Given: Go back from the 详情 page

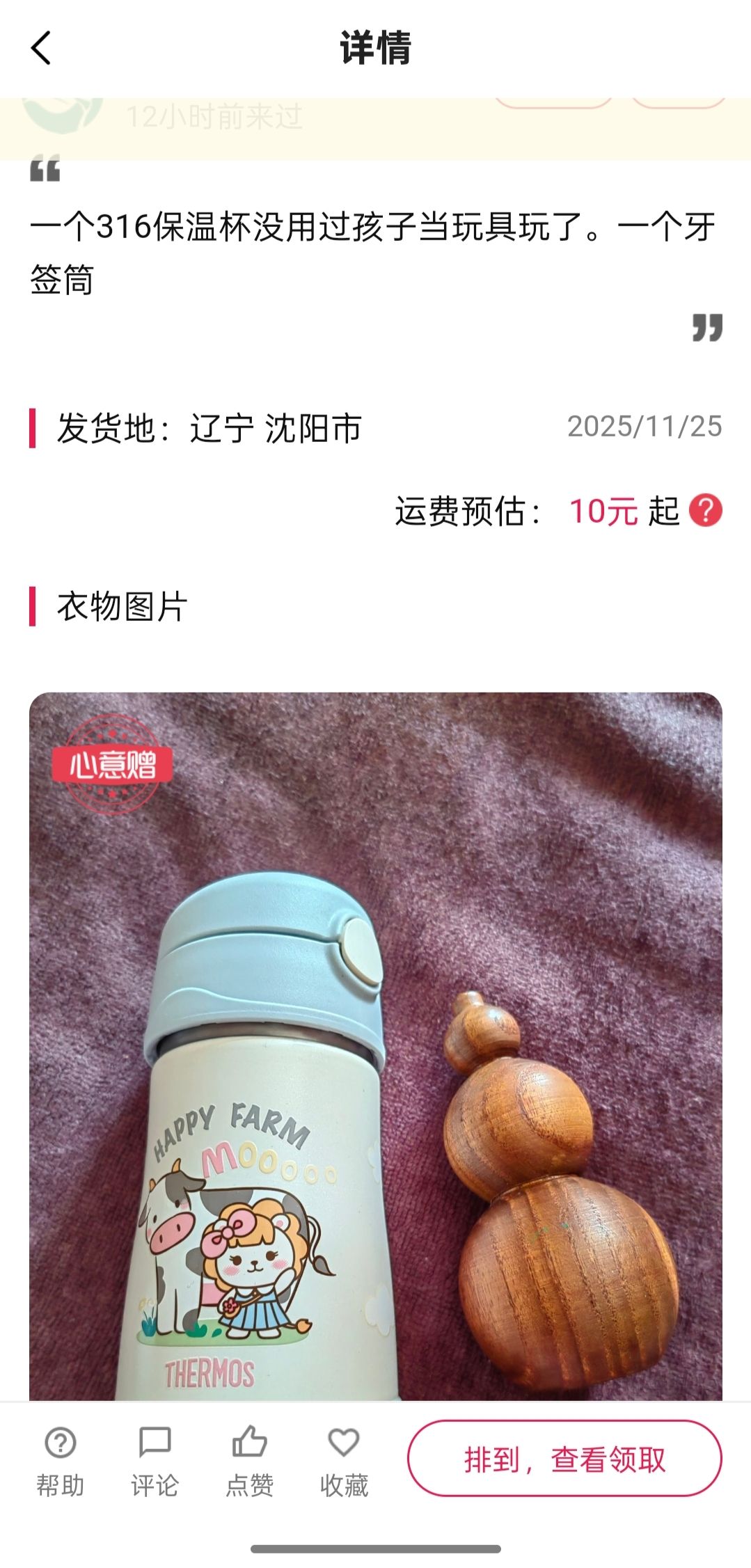Looking at the screenshot, I should 41,48.
